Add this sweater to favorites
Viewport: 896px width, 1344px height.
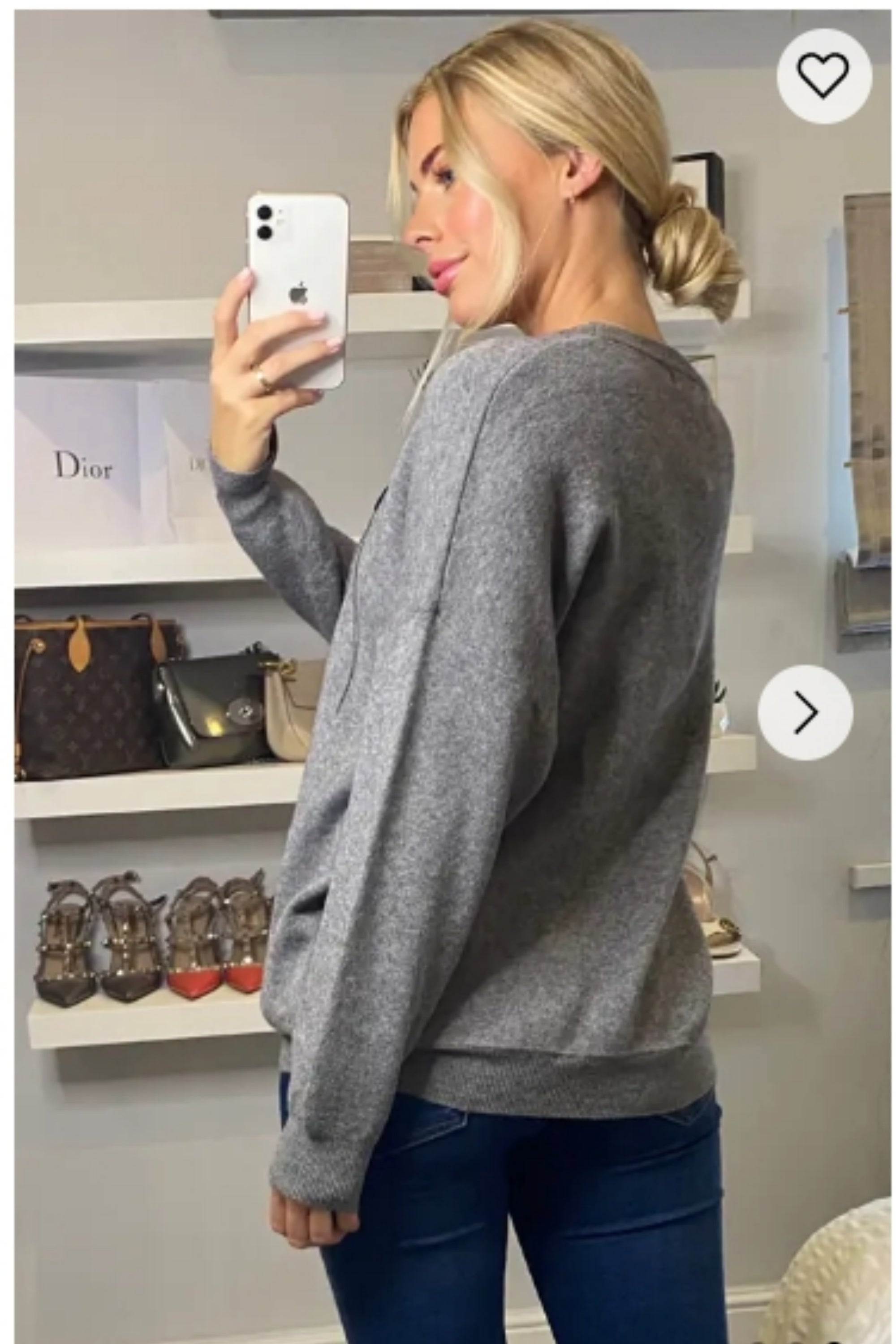(x=823, y=75)
